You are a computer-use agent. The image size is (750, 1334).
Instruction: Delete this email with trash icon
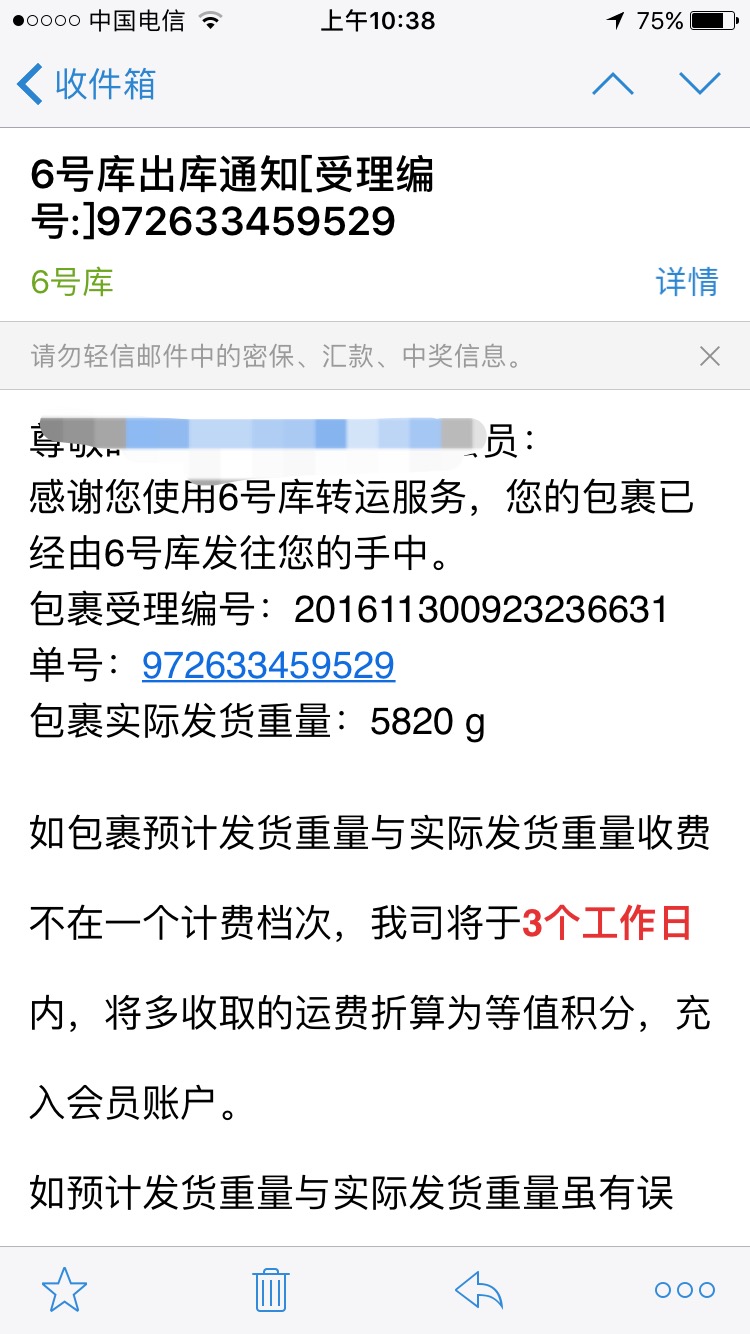(270, 1290)
